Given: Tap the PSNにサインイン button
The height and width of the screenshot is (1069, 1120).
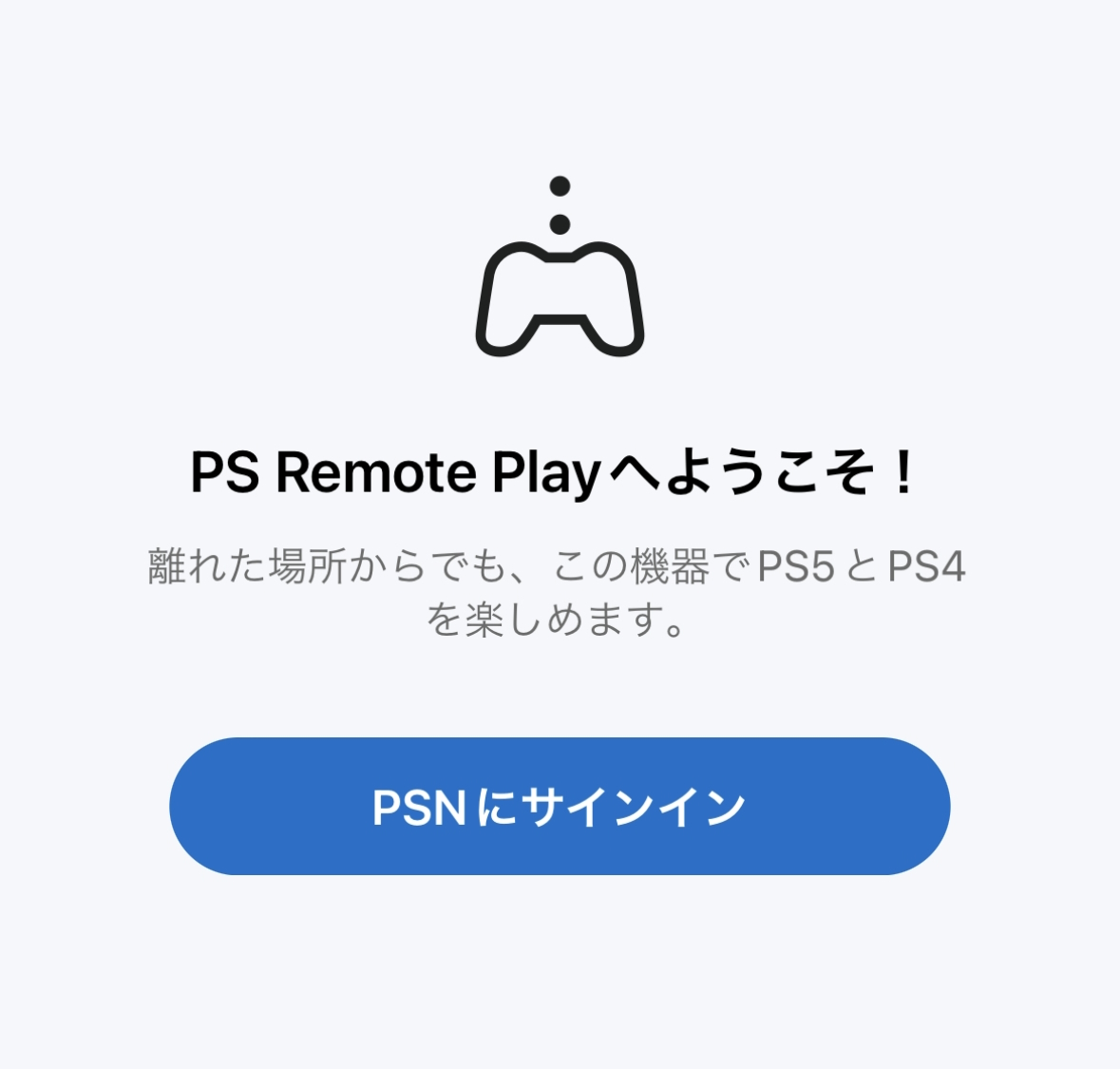Looking at the screenshot, I should 560,806.
